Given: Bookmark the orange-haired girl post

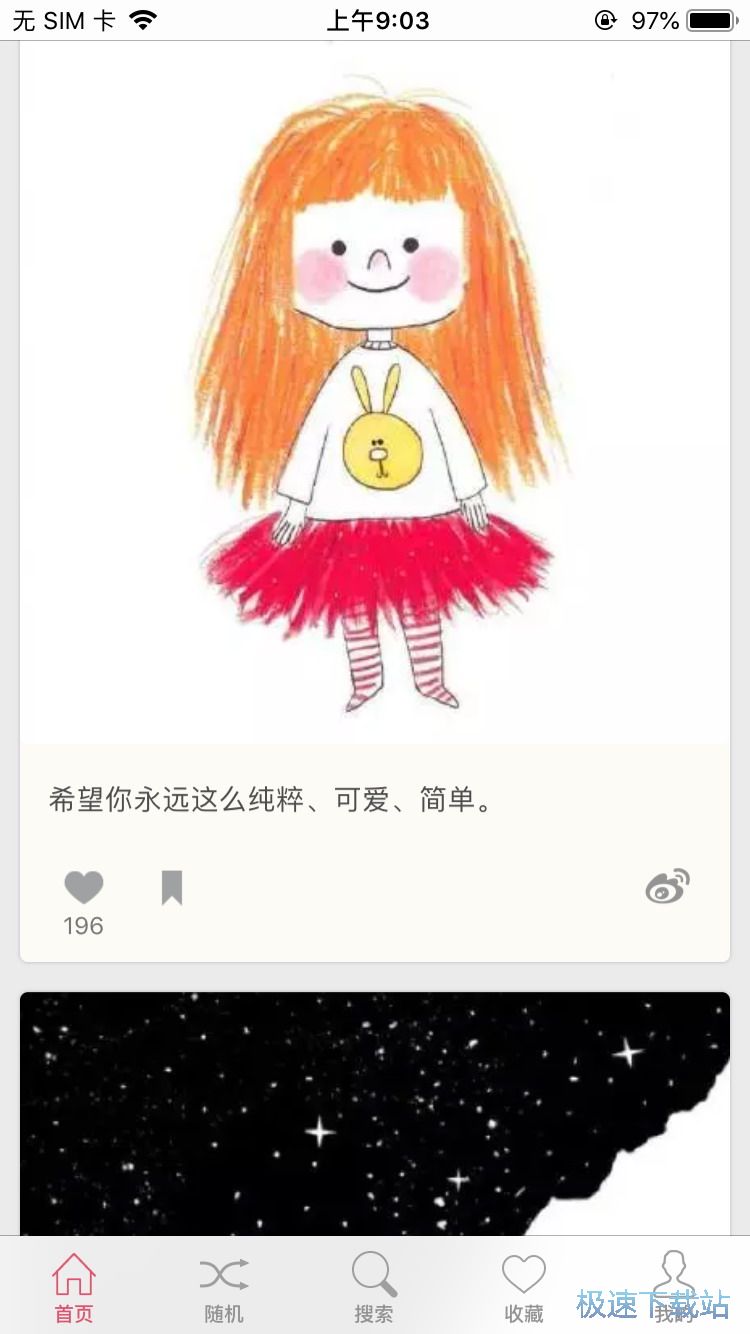Looking at the screenshot, I should click(x=172, y=887).
